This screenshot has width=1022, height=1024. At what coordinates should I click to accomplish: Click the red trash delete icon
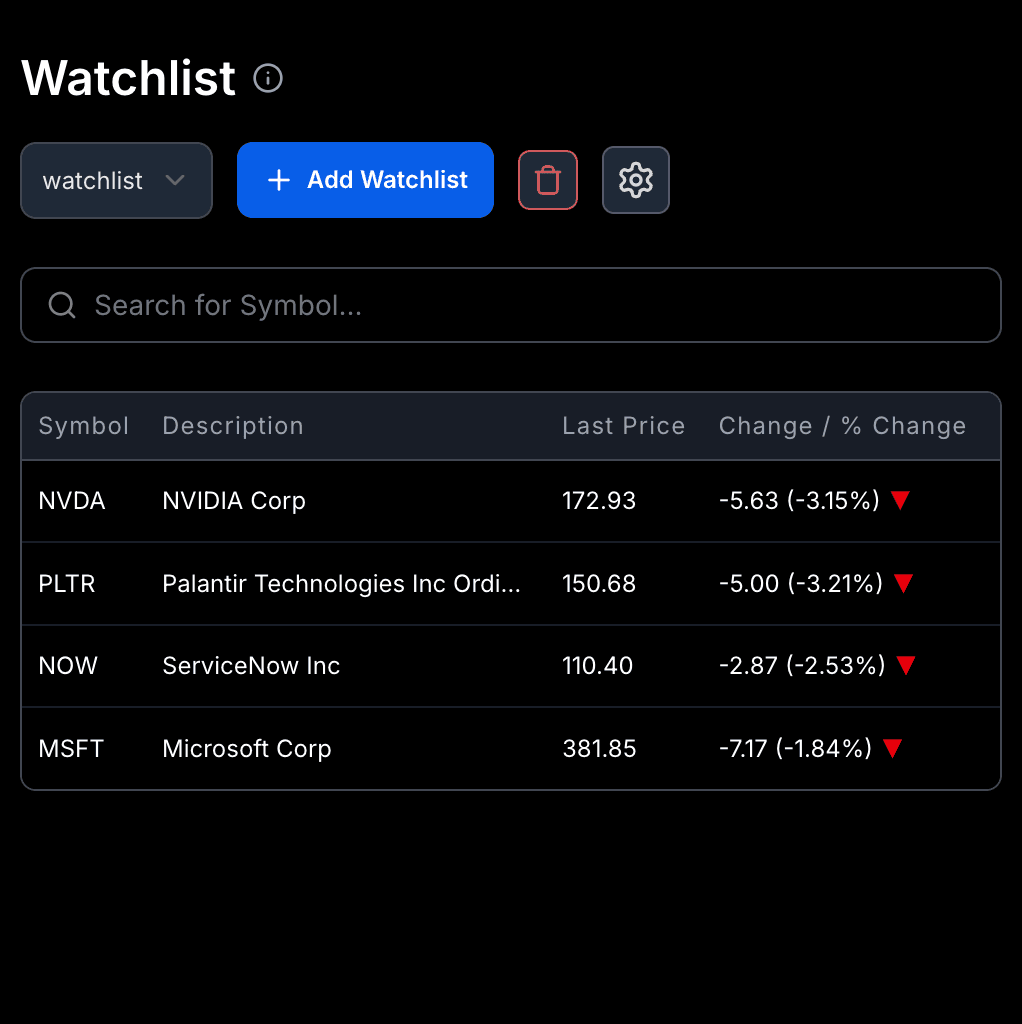(x=547, y=180)
